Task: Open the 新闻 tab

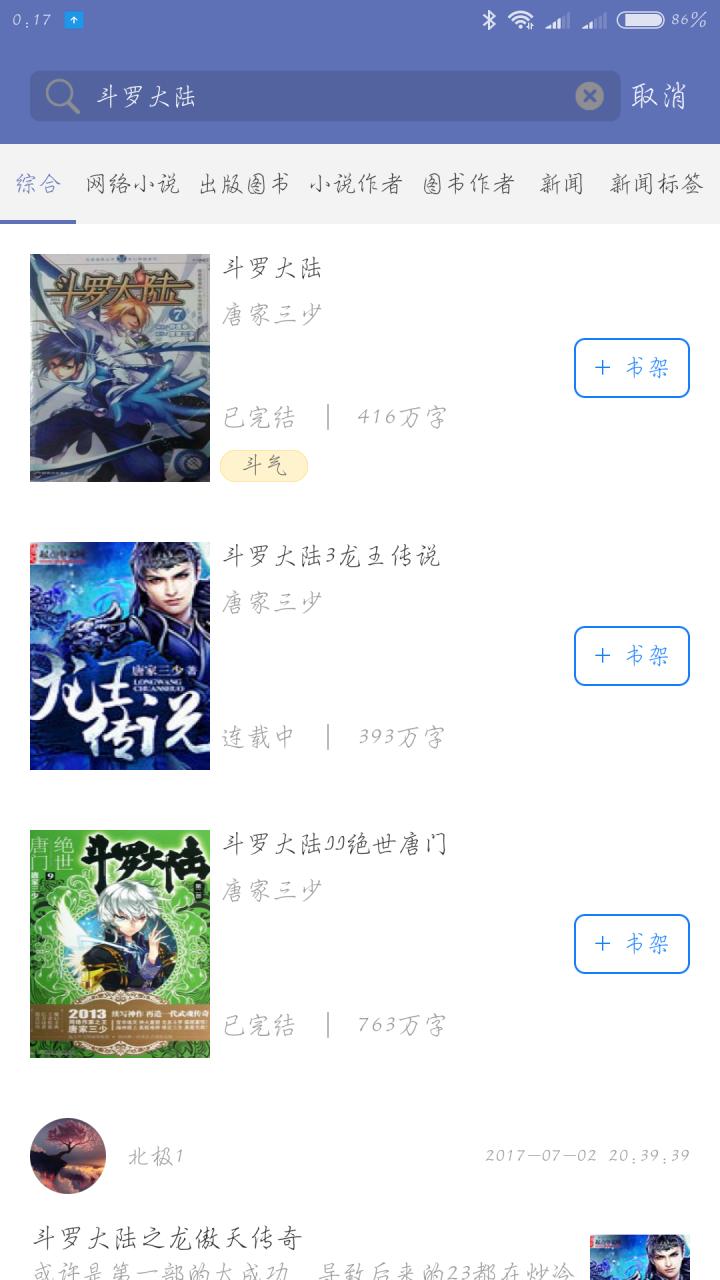Action: pyautogui.click(x=559, y=185)
